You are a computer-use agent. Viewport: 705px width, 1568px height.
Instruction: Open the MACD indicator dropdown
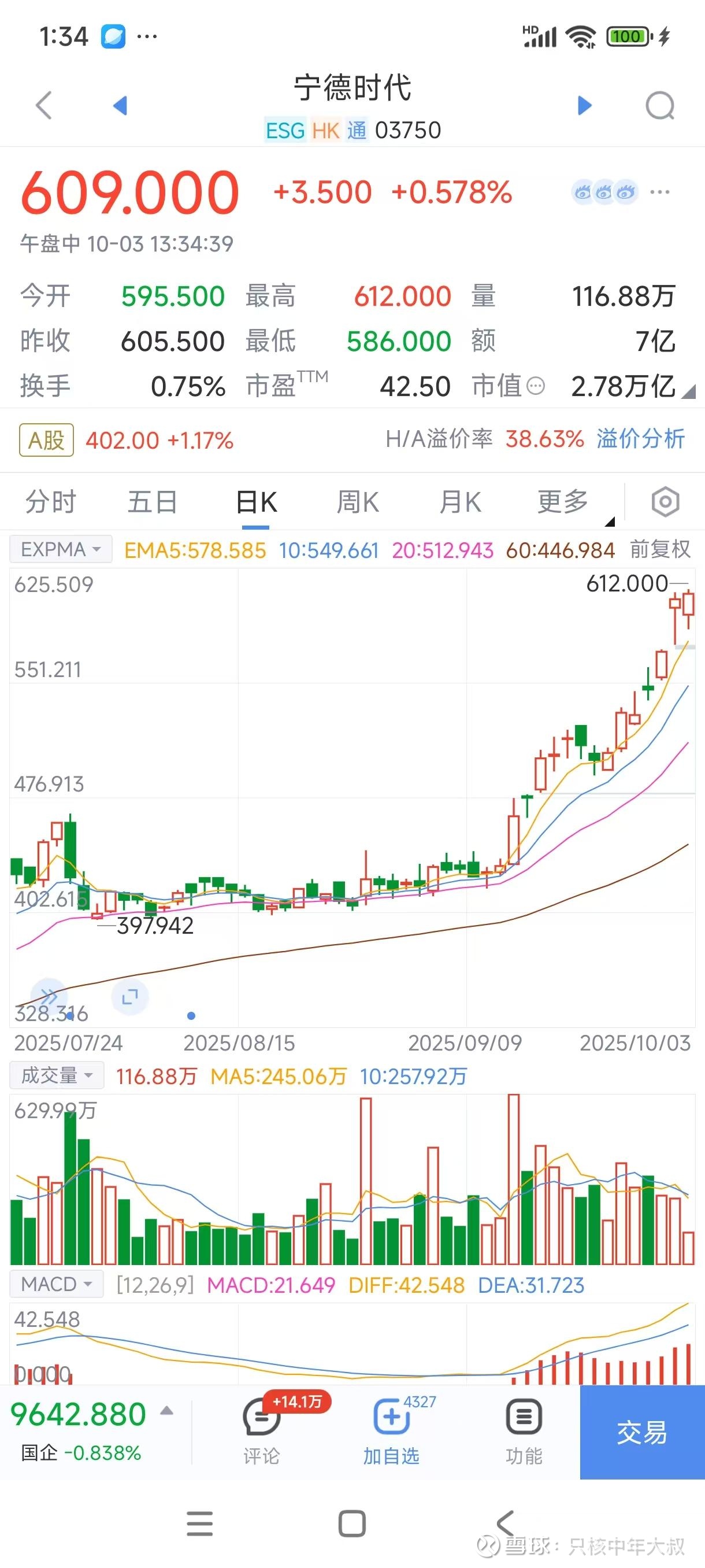pyautogui.click(x=57, y=1284)
